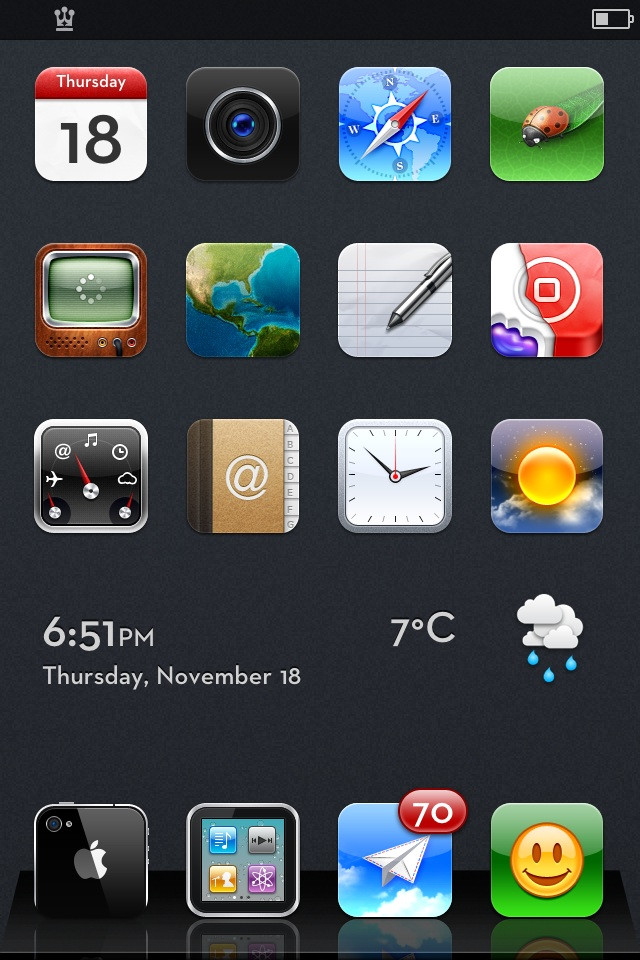640x960 pixels.
Task: Launch the Maps globe app
Action: 243,300
